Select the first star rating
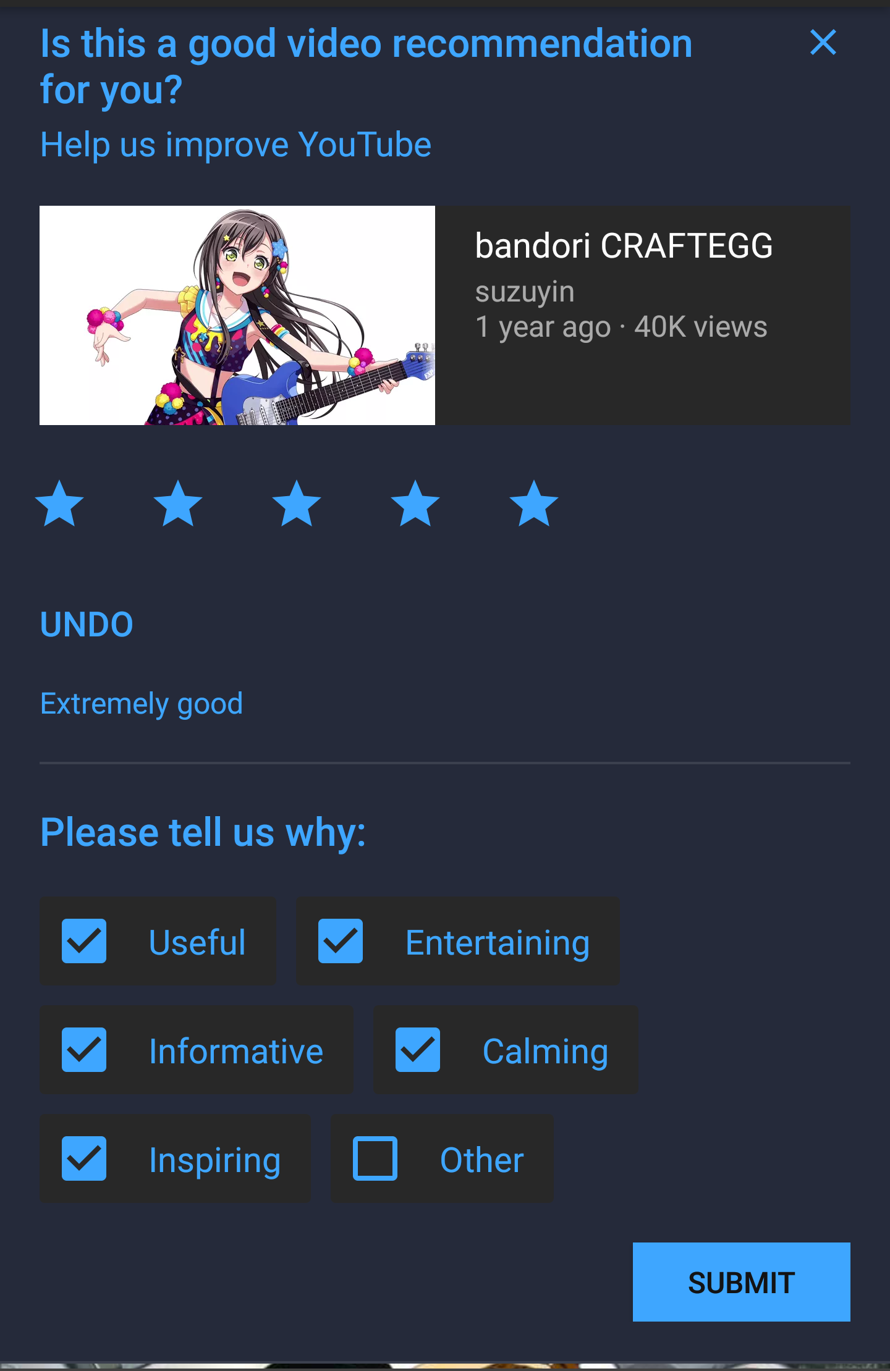Image resolution: width=890 pixels, height=1371 pixels. click(x=58, y=503)
